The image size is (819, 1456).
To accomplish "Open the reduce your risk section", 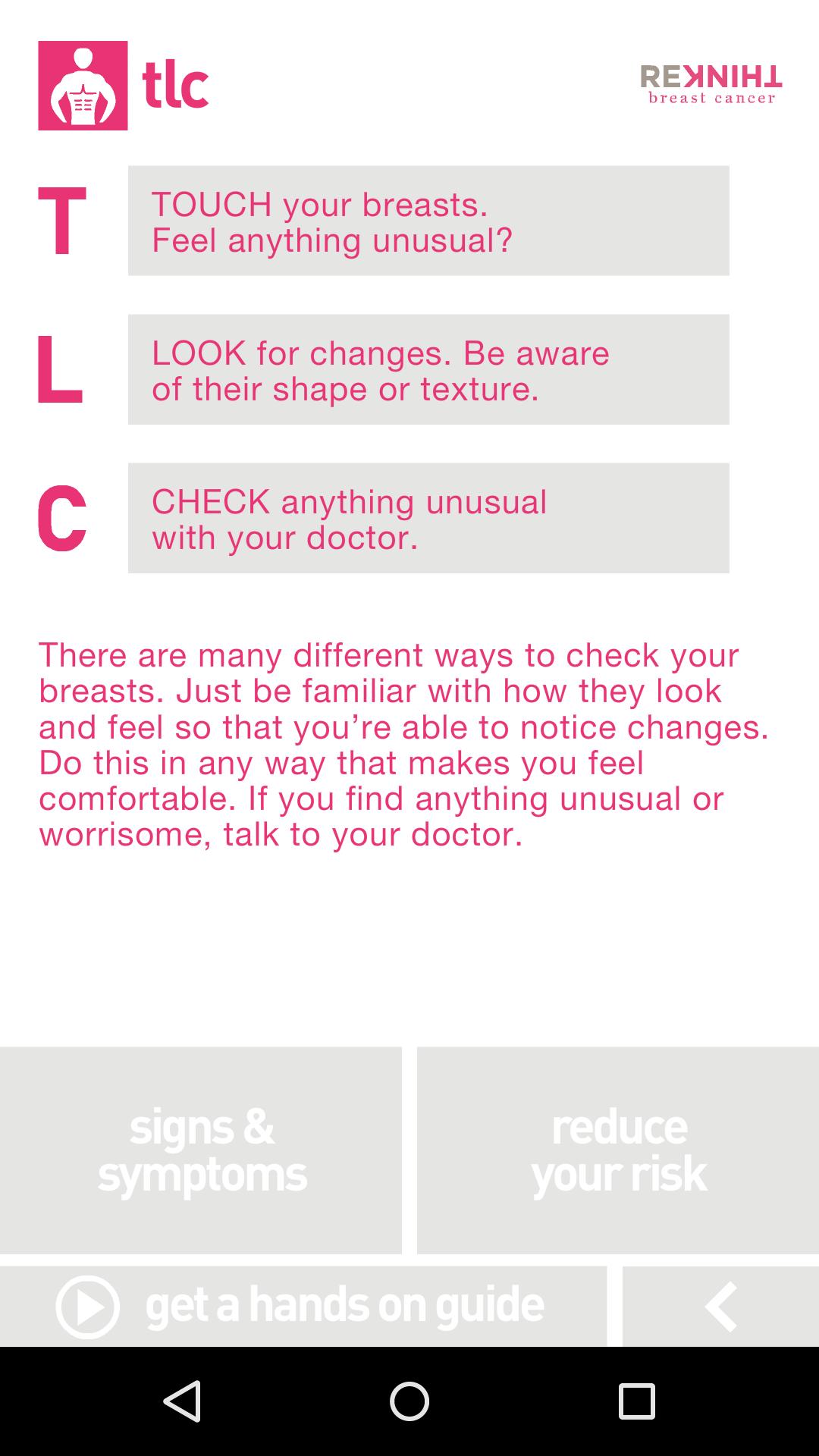I will tap(618, 1150).
